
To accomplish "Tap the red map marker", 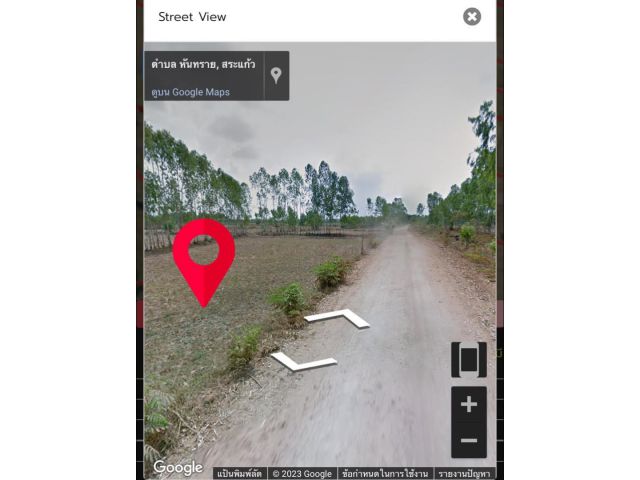I will [204, 258].
